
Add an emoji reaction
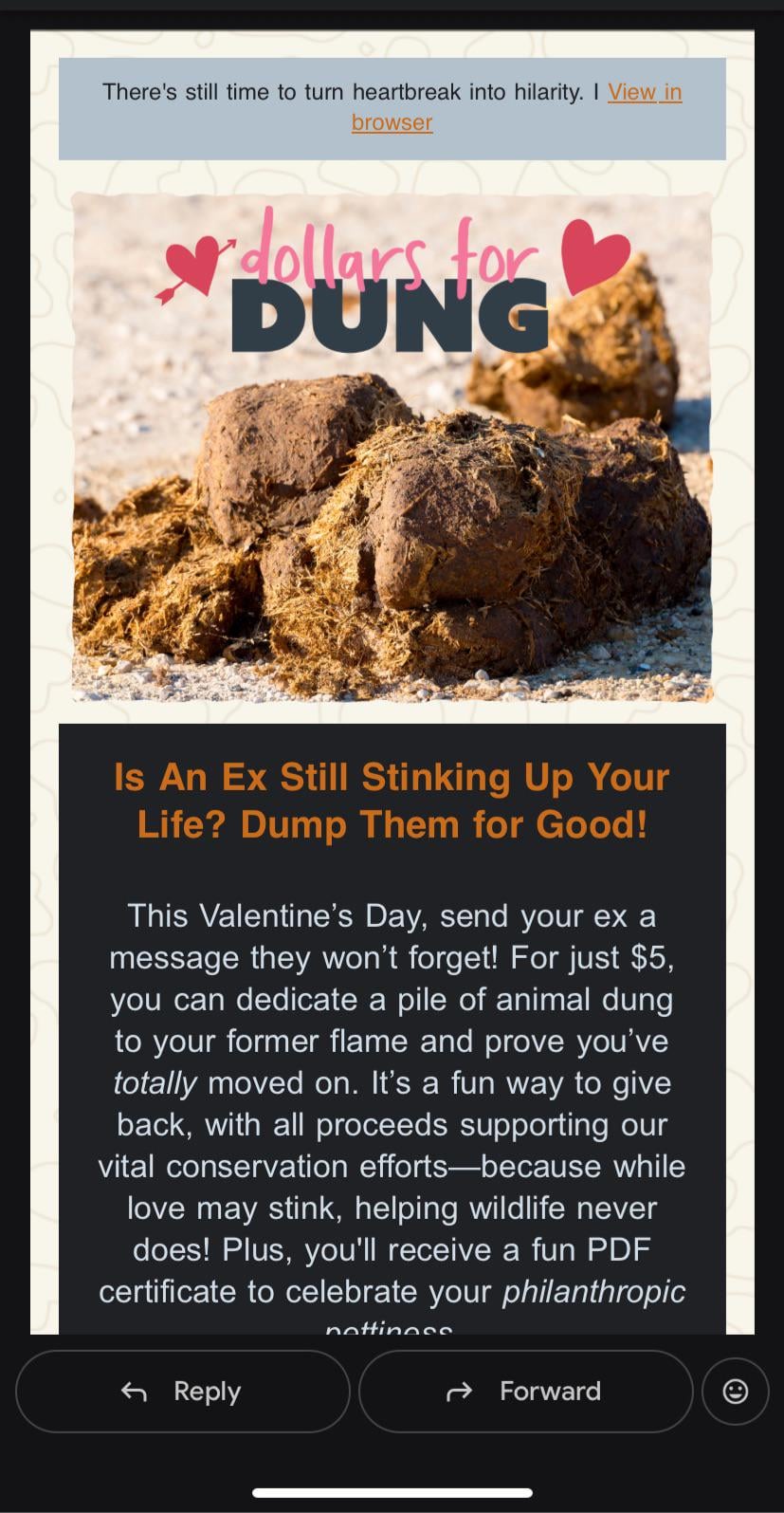(x=735, y=1391)
